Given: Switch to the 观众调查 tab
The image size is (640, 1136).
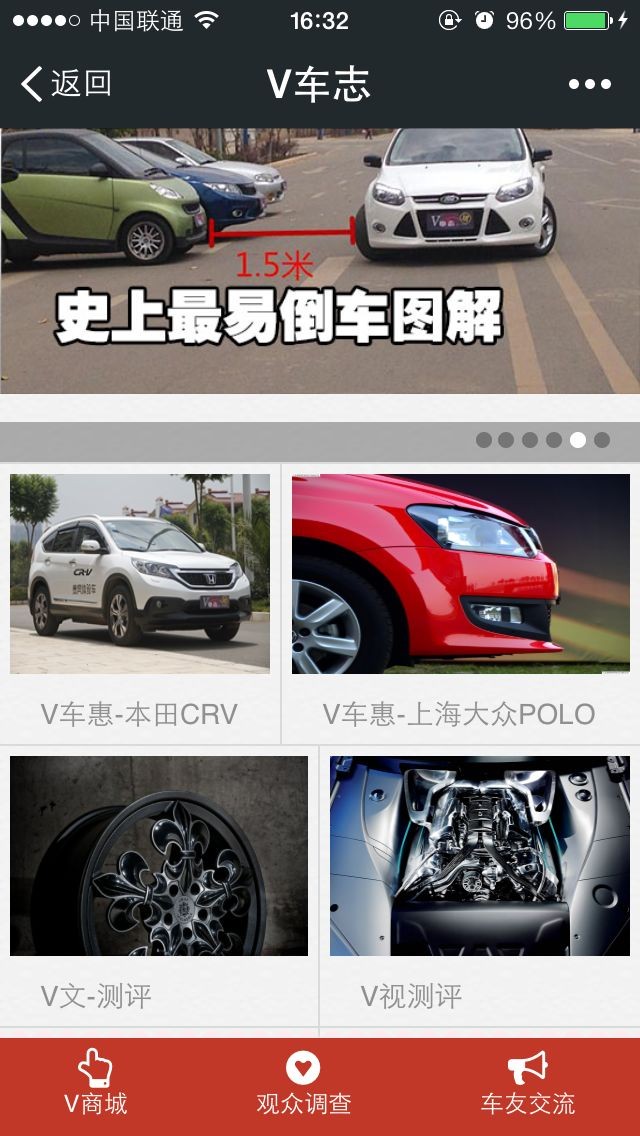Looking at the screenshot, I should 303,1084.
